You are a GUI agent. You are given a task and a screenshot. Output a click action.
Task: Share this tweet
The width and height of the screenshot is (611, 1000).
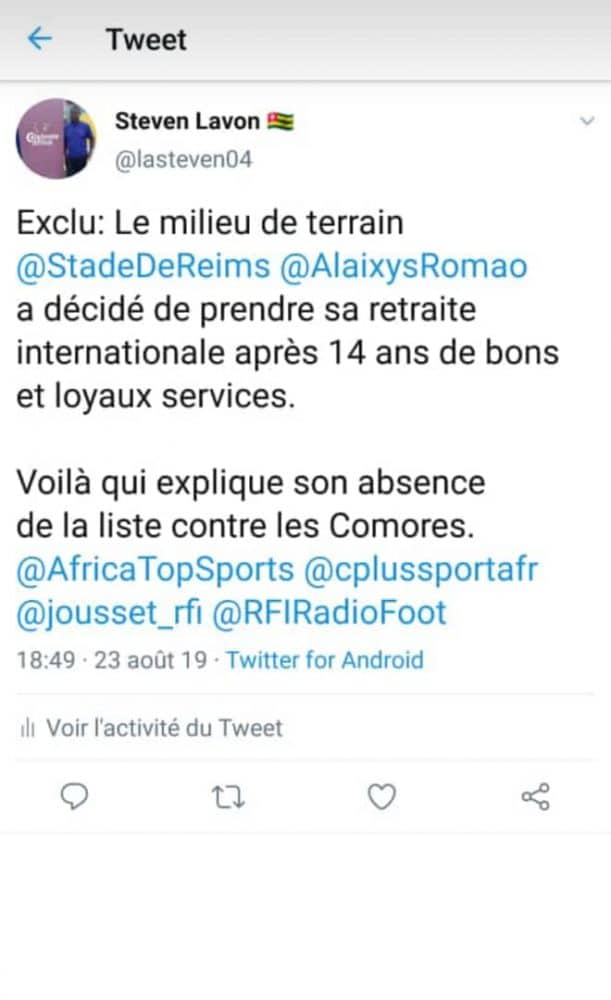pos(536,797)
